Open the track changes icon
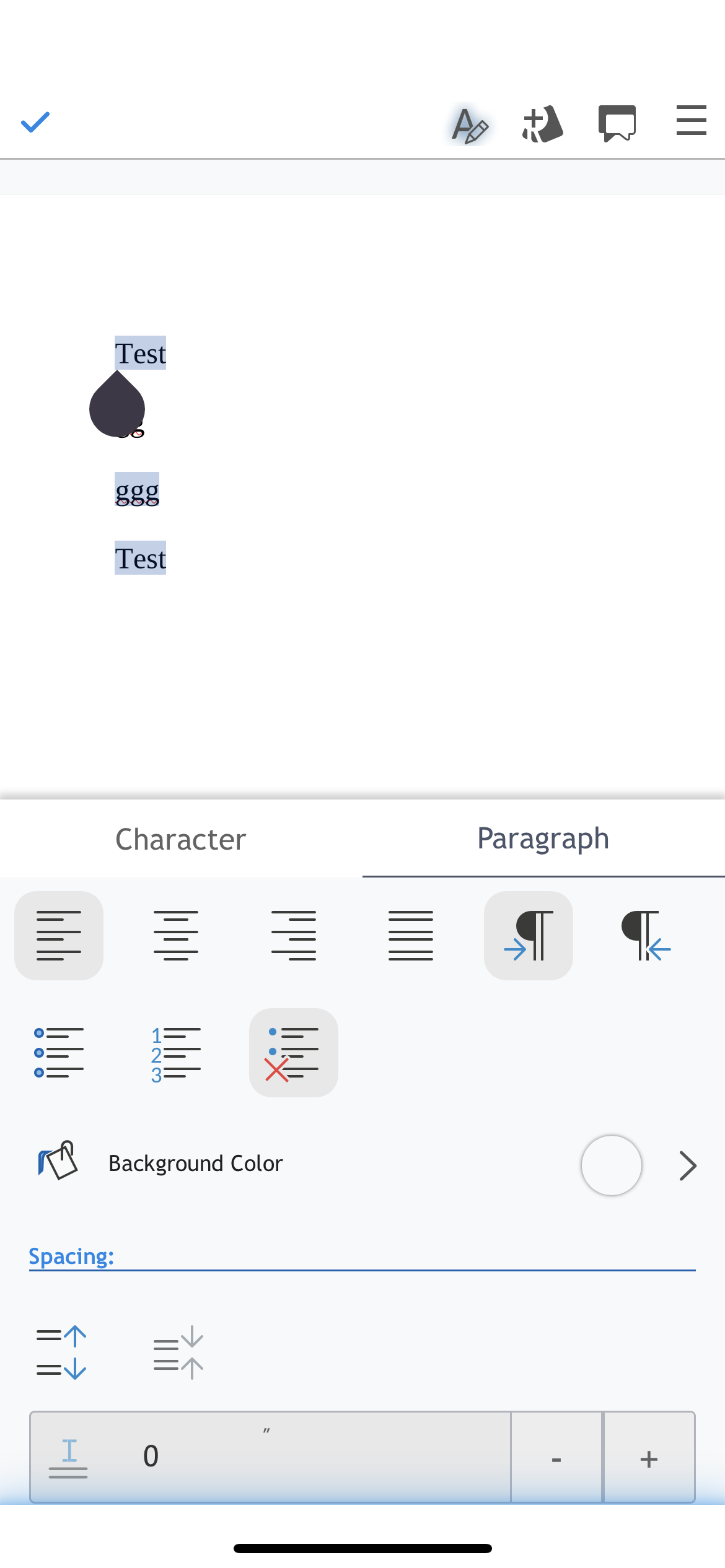 tap(542, 123)
